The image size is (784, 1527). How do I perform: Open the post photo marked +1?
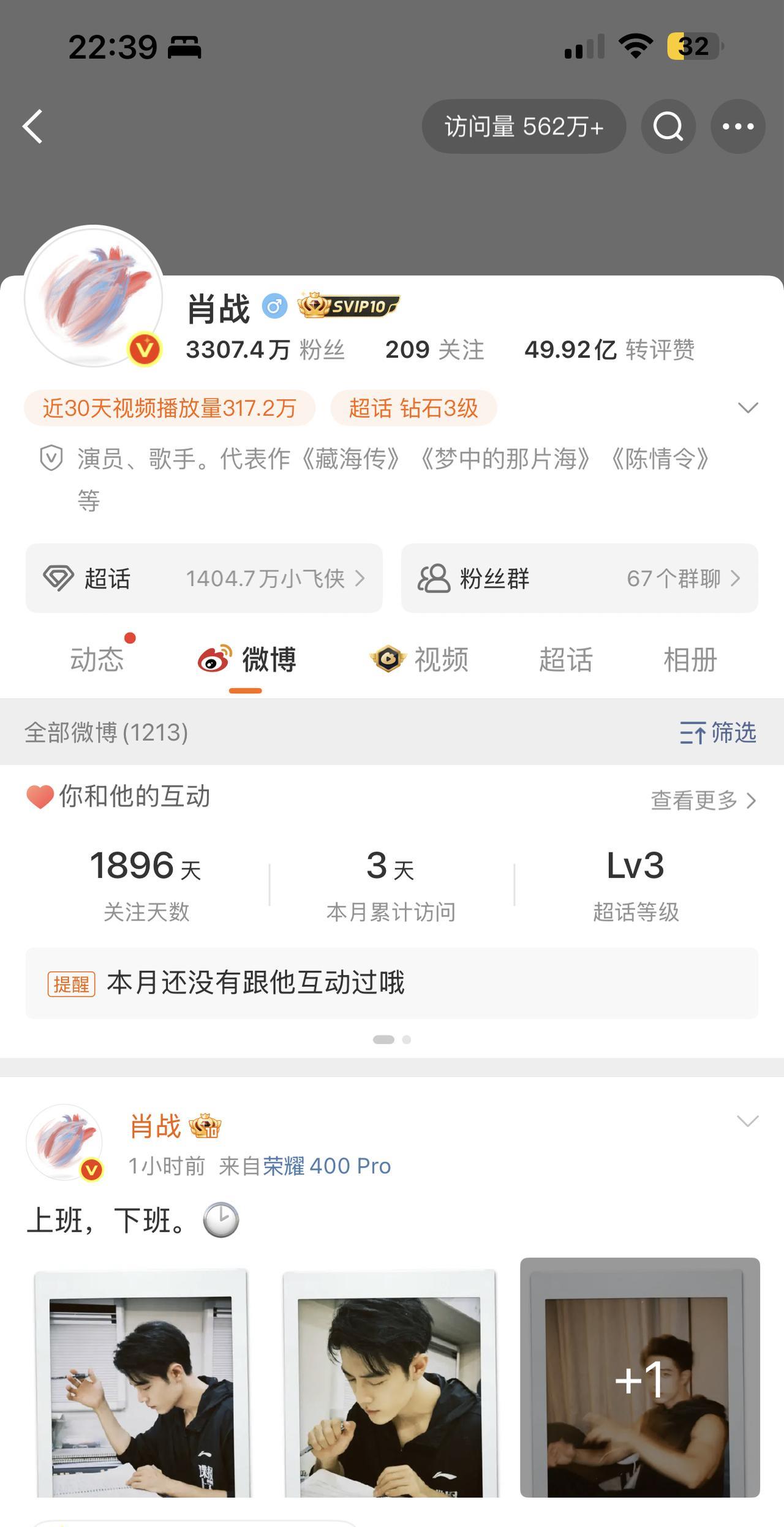pyautogui.click(x=639, y=1377)
